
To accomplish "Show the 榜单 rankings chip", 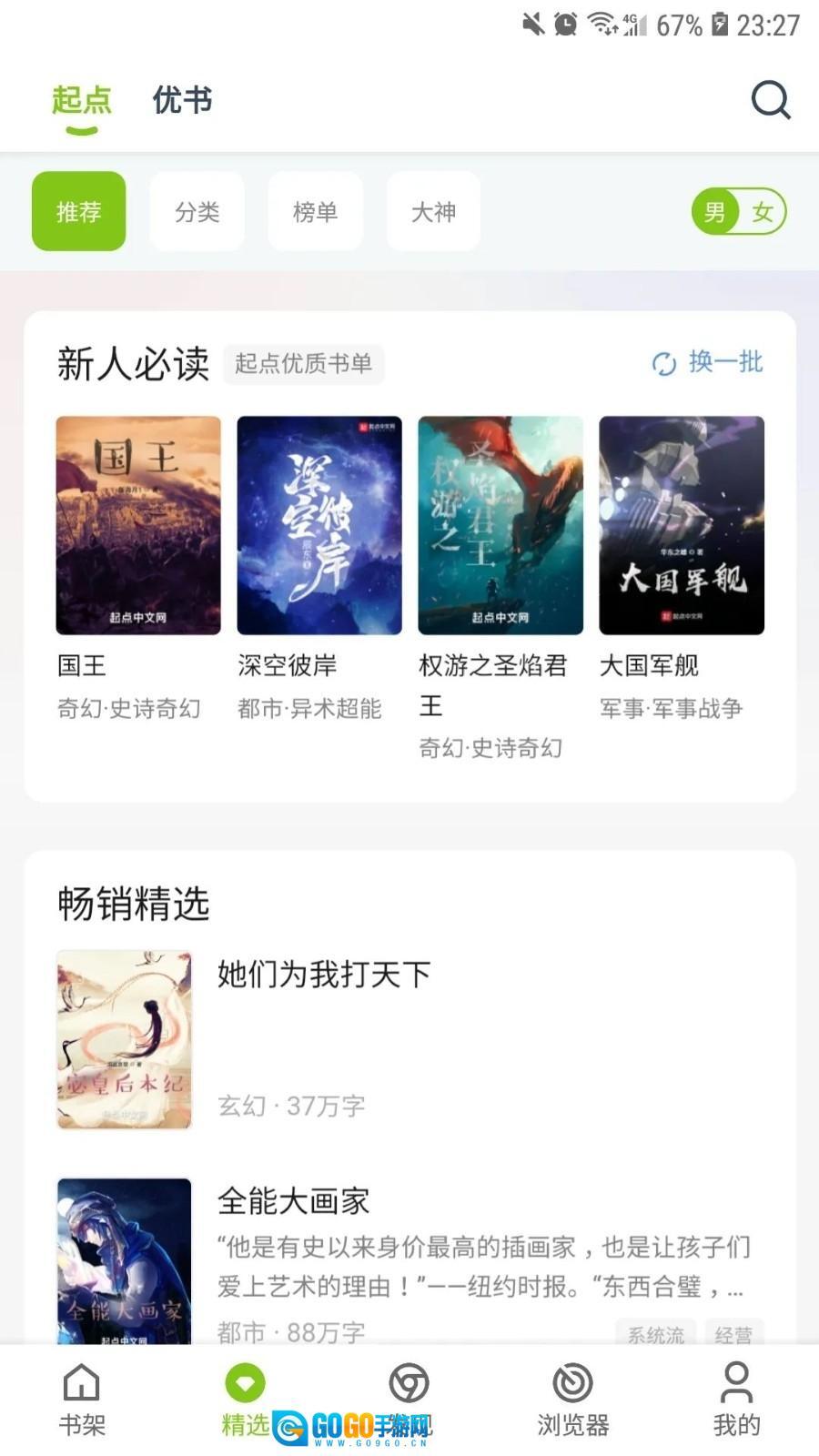I will [x=315, y=211].
